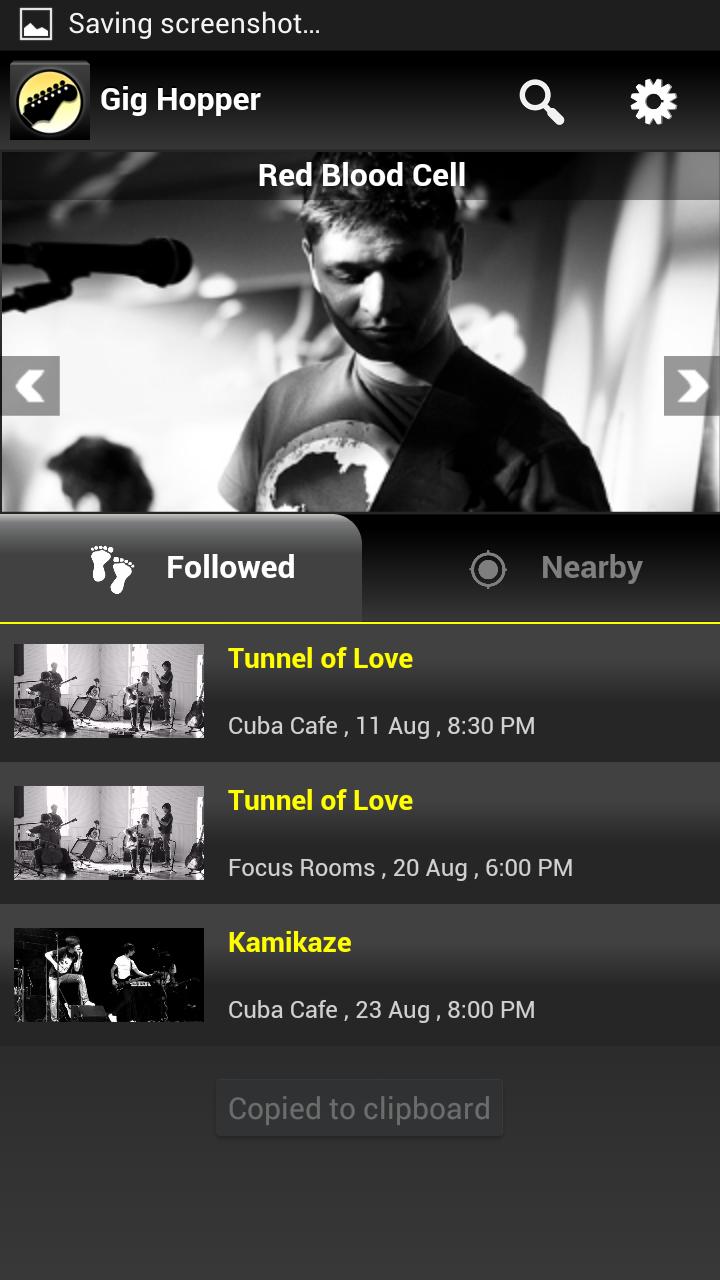Screen dimensions: 720x1280
Task: Open the Kamikaze gig at Cuba Cafe
Action: 360,976
